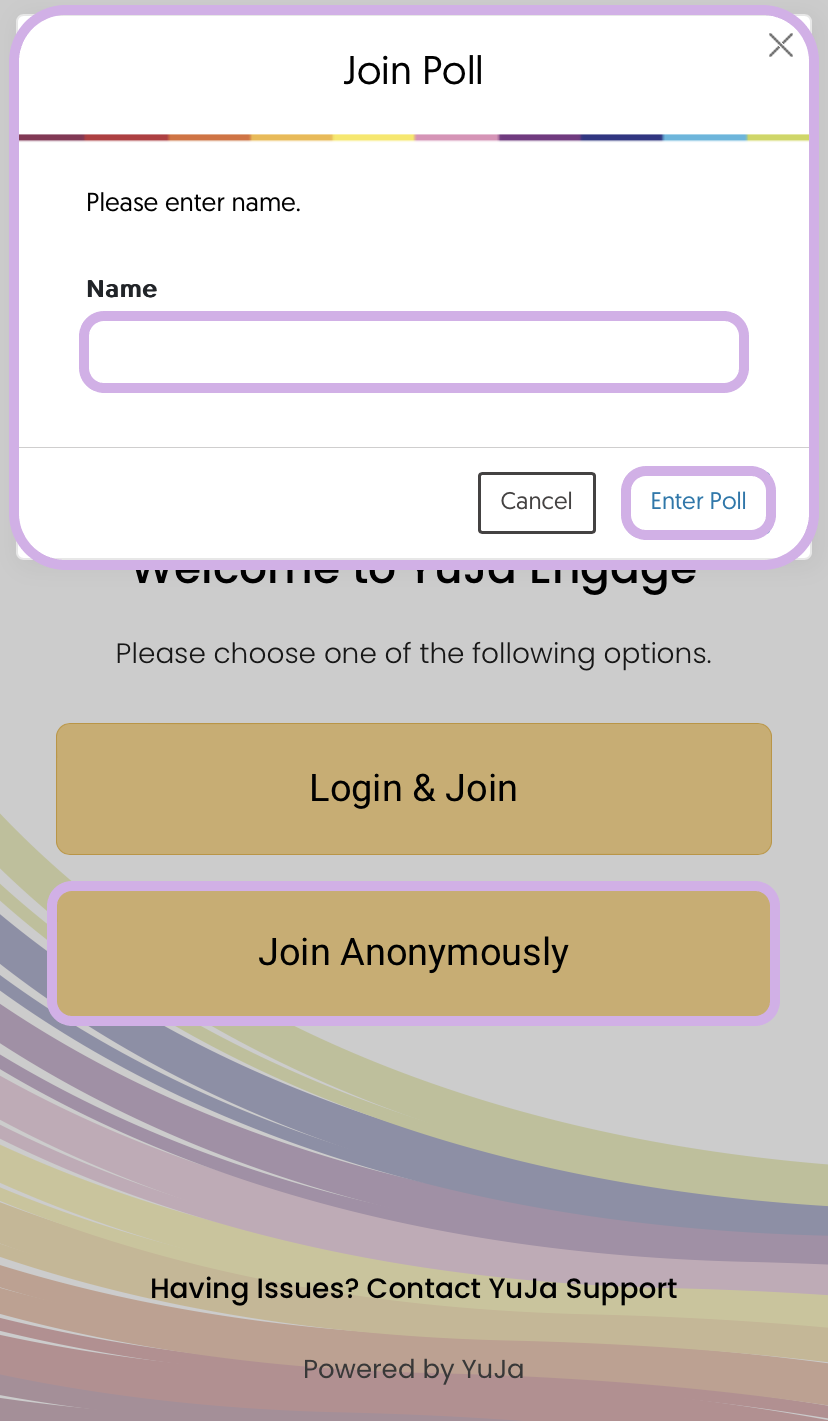Choose Join Anonymously
This screenshot has width=828, height=1421.
[414, 953]
